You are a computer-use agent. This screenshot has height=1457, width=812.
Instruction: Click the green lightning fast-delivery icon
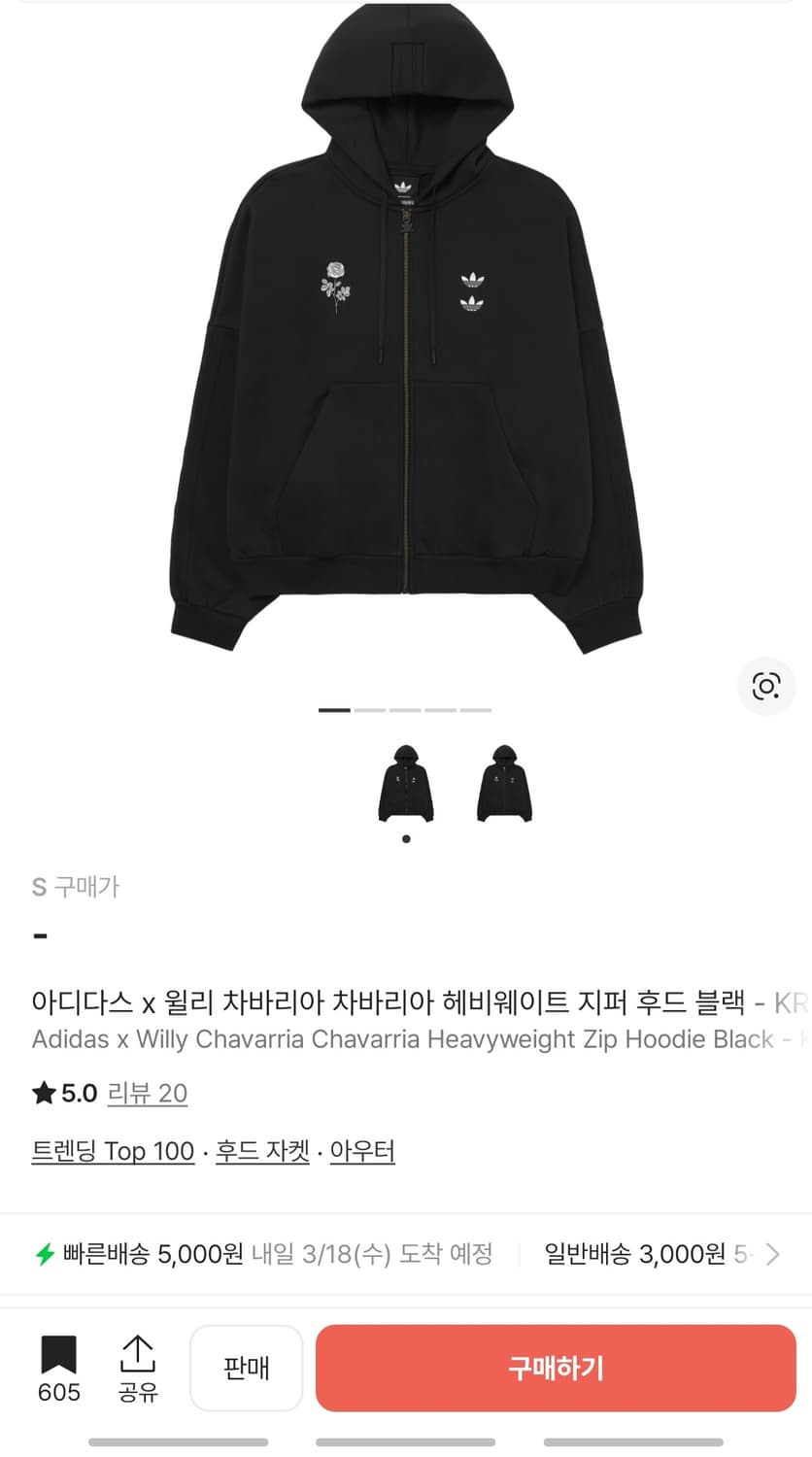[x=44, y=1254]
